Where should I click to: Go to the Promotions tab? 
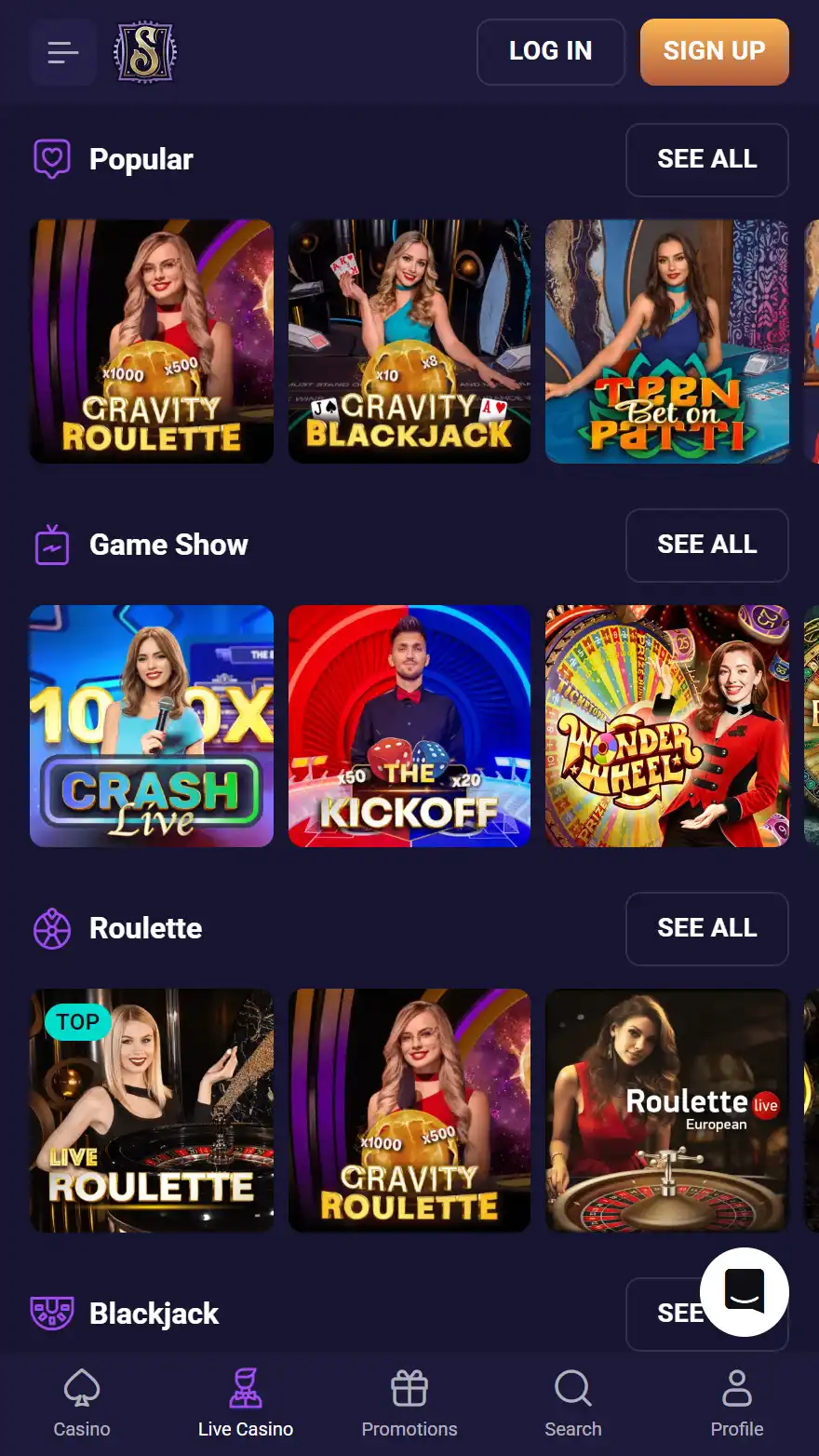pyautogui.click(x=409, y=1403)
